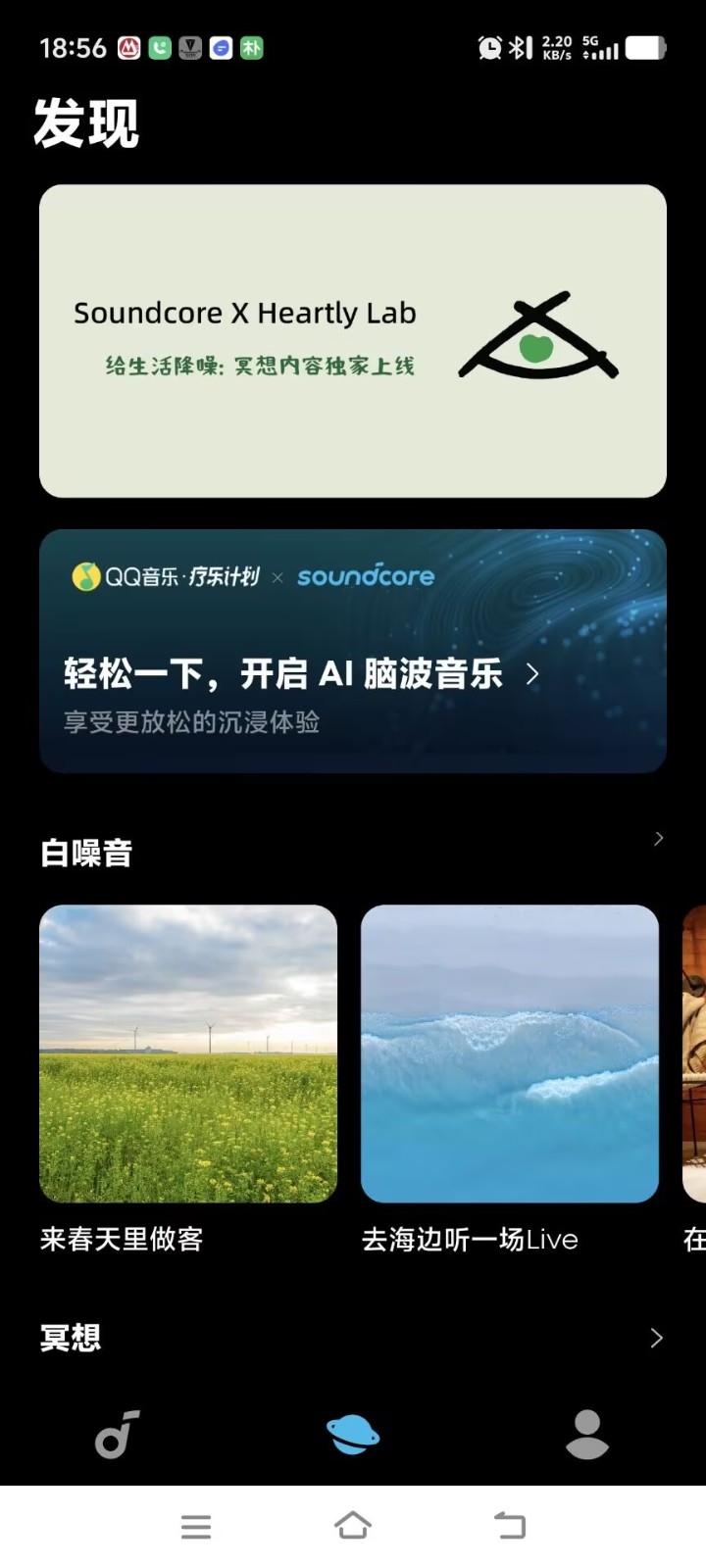706x1568 pixels.
Task: Expand the 冥想 section chevron
Action: tap(657, 1338)
